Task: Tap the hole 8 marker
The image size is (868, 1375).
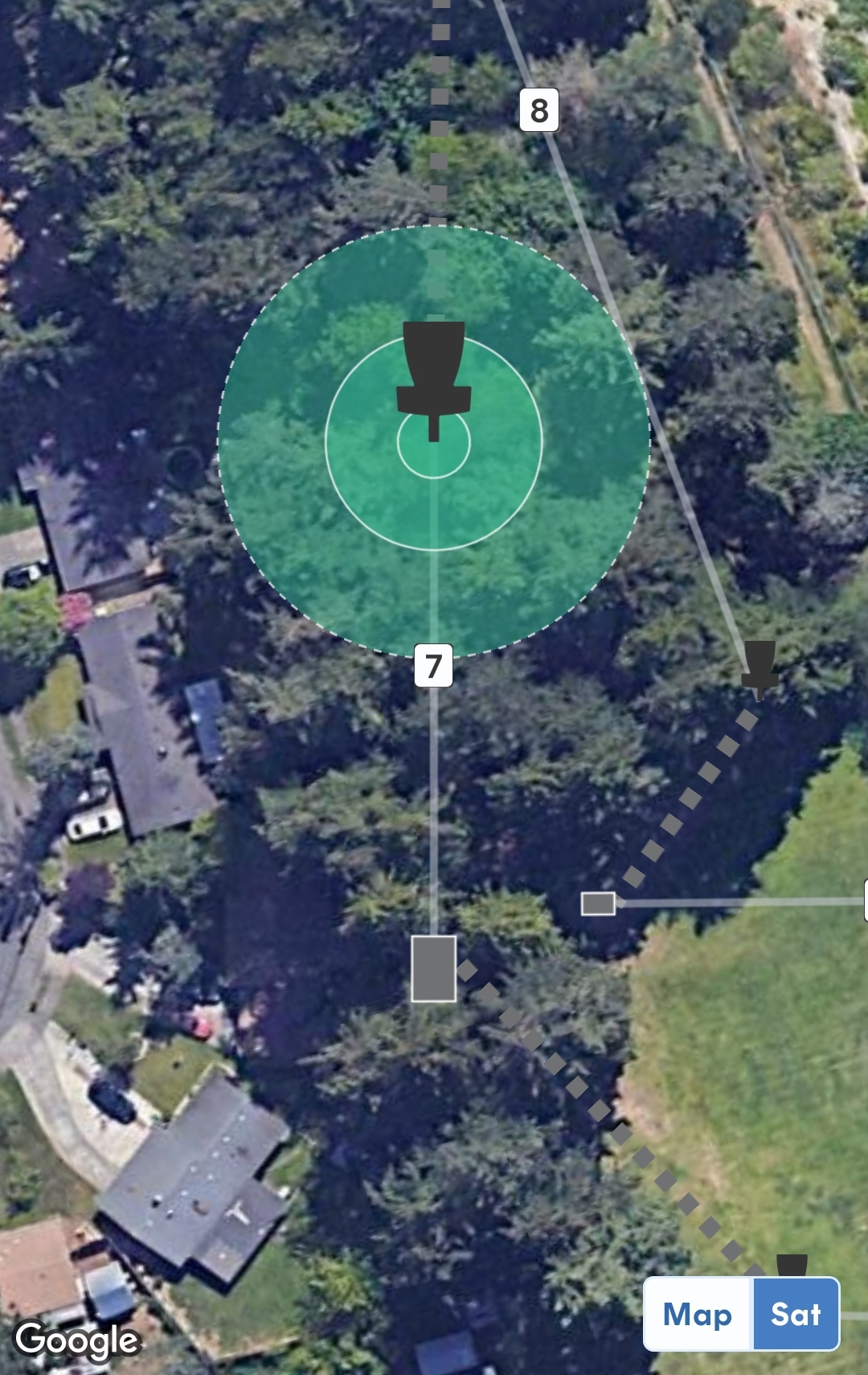Action: [x=538, y=110]
